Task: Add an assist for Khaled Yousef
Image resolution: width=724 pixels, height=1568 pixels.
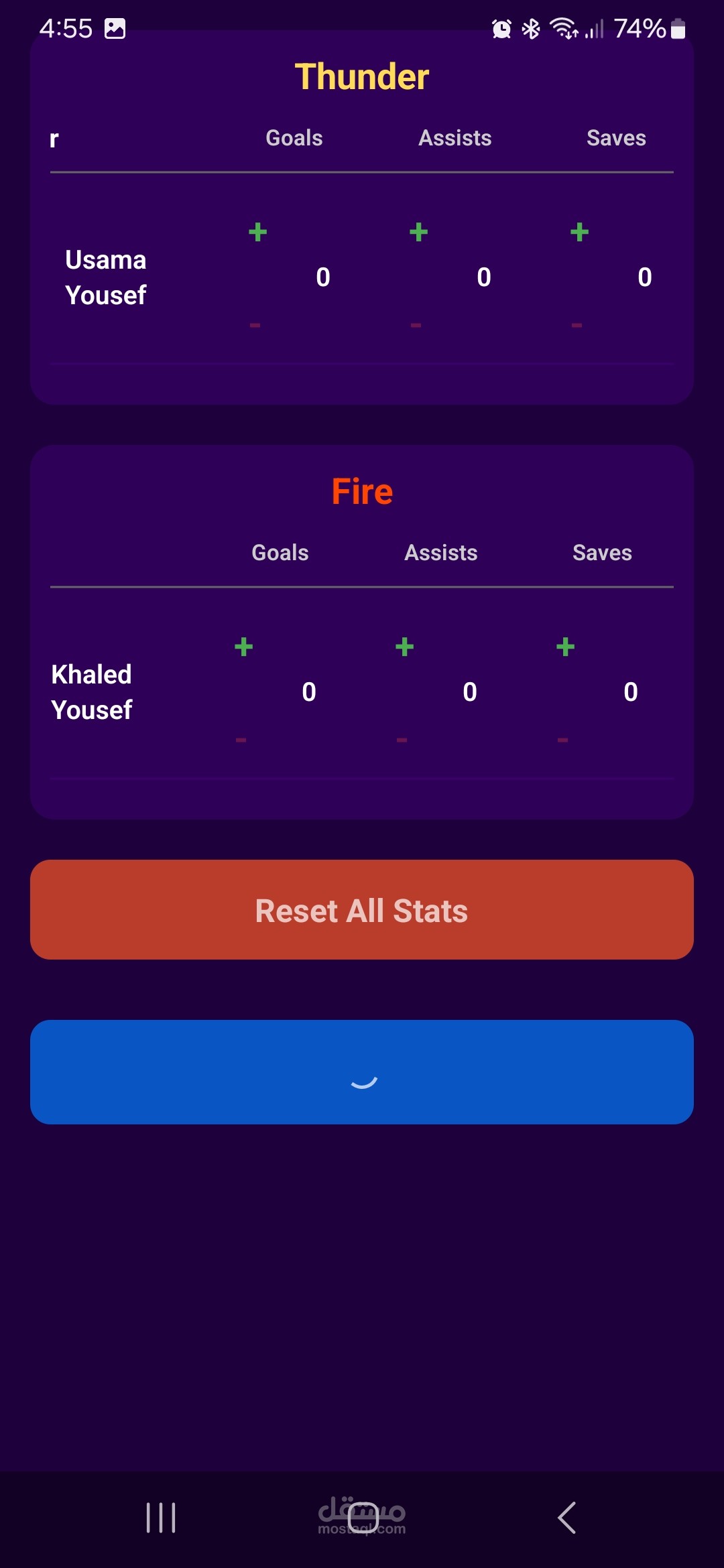Action: [404, 647]
